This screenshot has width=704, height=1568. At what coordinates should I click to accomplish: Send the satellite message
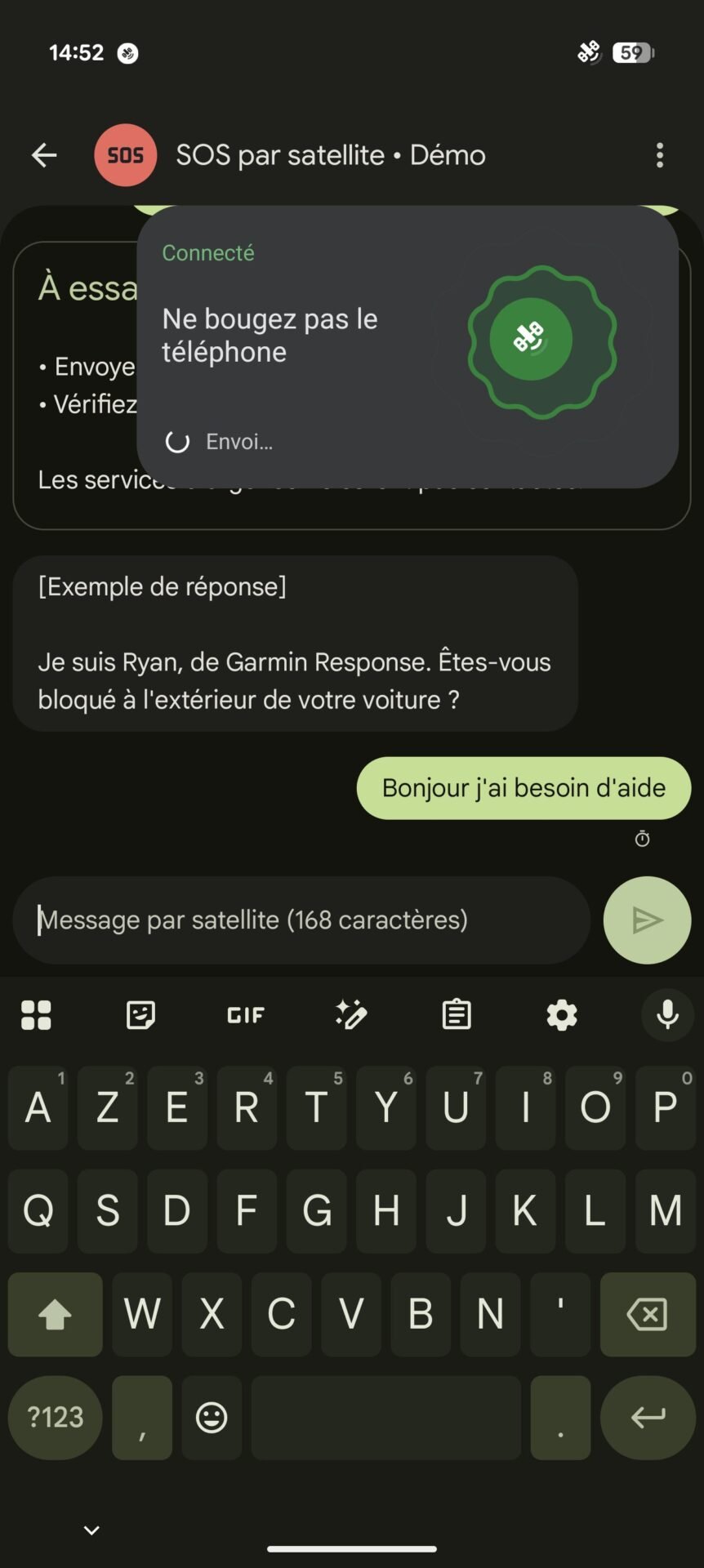pyautogui.click(x=647, y=920)
